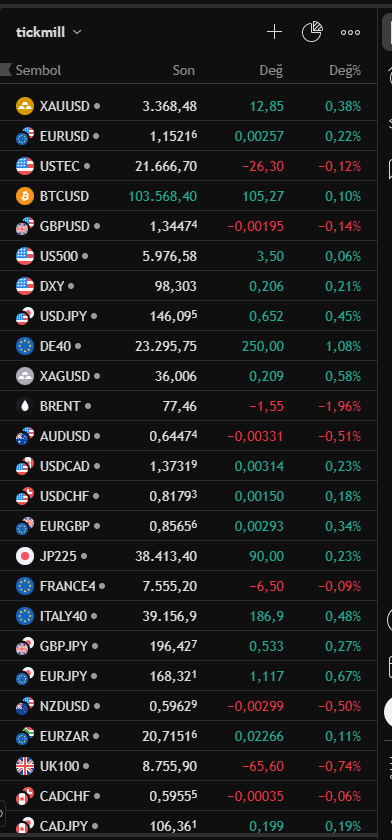The height and width of the screenshot is (840, 392).
Task: Open the tickmill watchlist dropdown
Action: pyautogui.click(x=49, y=32)
